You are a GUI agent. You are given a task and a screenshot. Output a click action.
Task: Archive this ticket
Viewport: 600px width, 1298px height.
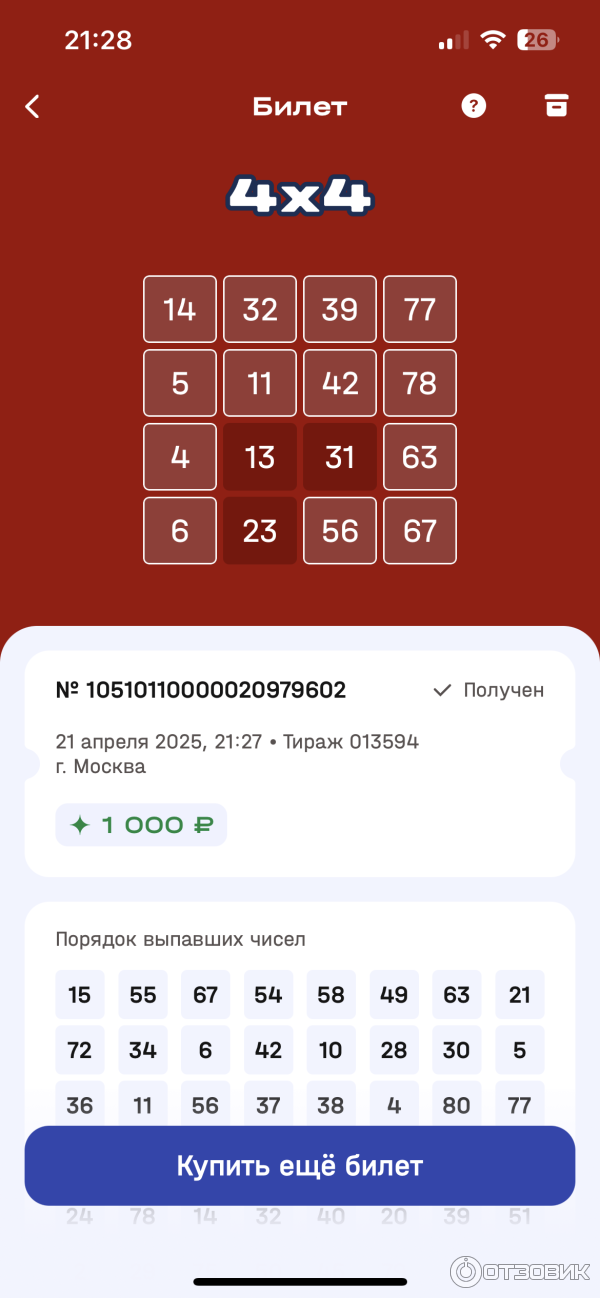pyautogui.click(x=556, y=106)
